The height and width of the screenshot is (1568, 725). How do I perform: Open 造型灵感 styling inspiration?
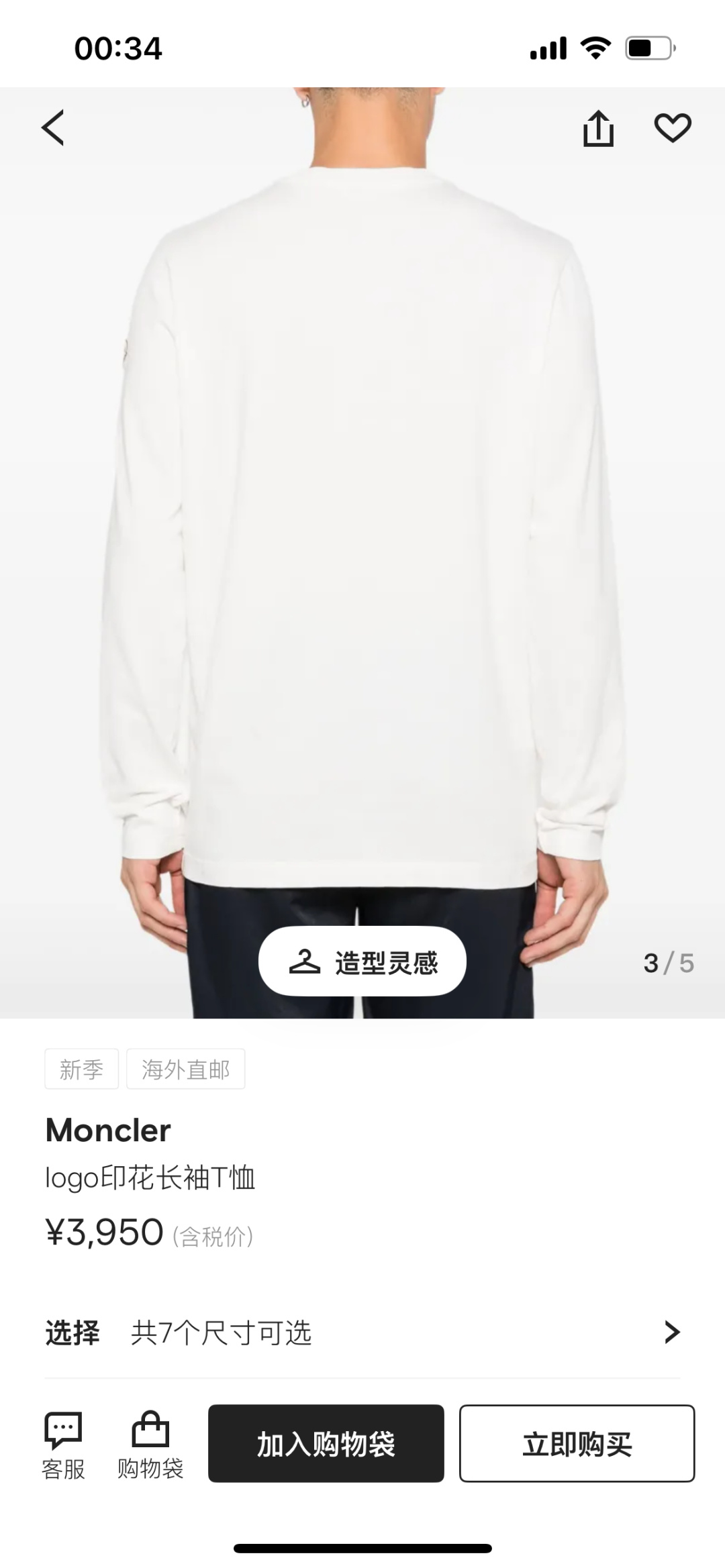click(x=362, y=962)
